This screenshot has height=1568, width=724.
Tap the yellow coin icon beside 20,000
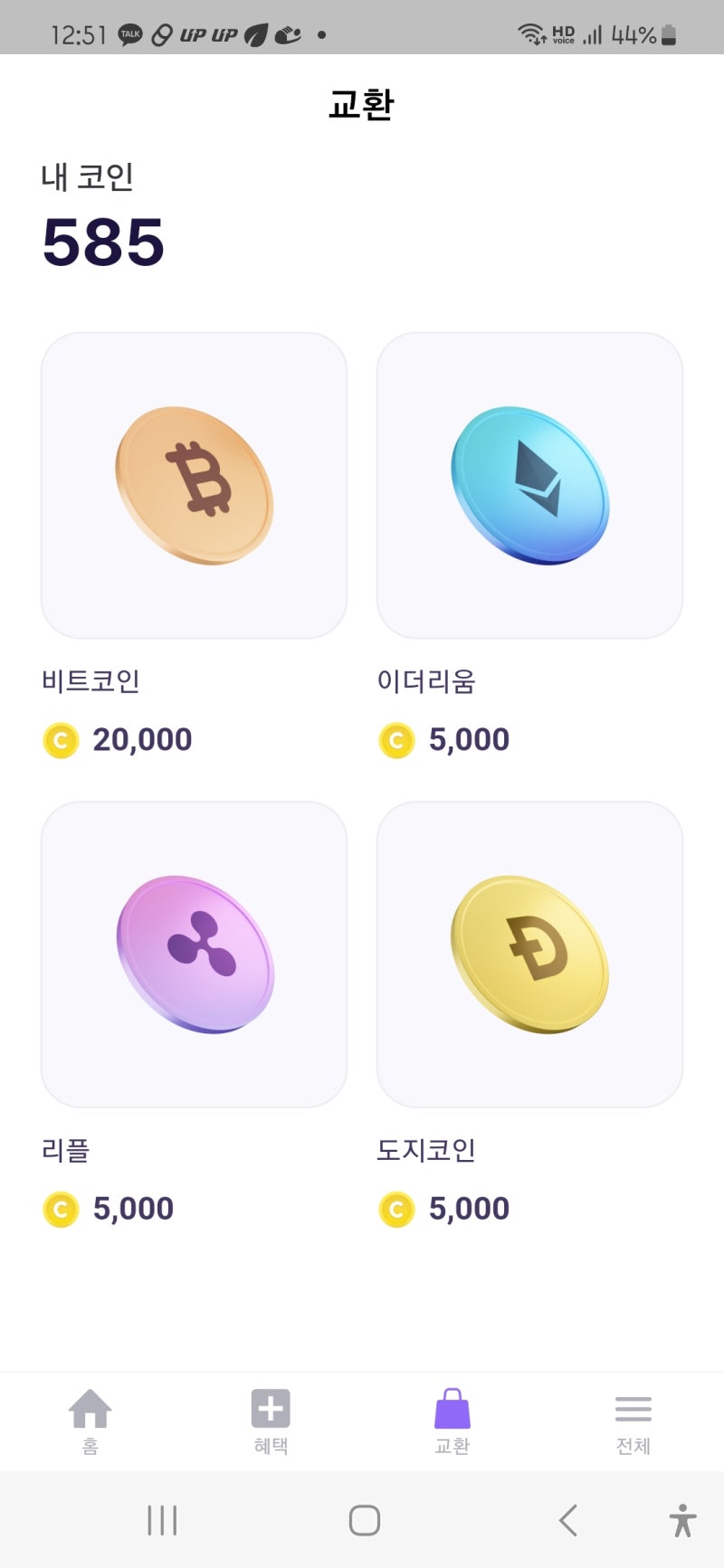(60, 738)
